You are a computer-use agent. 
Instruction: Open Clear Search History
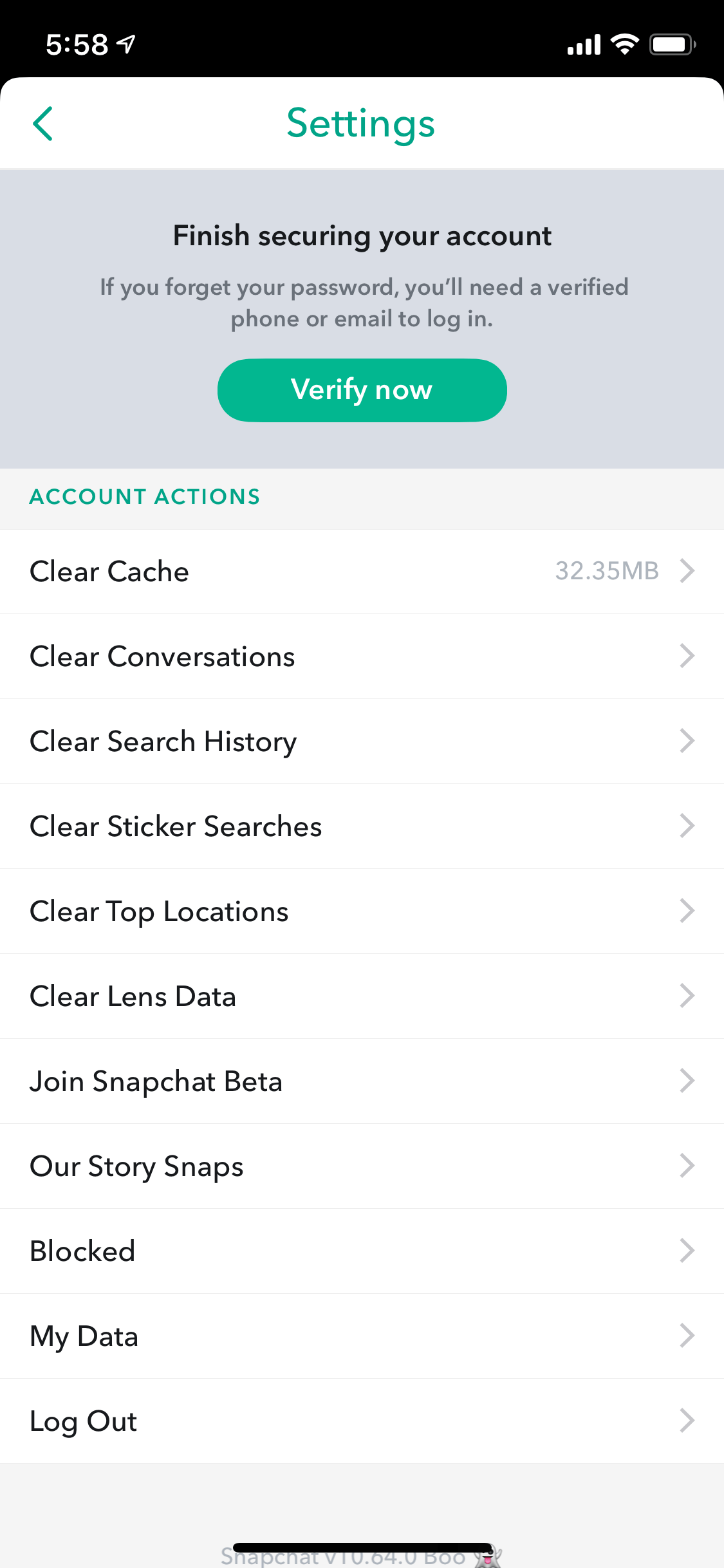(x=362, y=742)
